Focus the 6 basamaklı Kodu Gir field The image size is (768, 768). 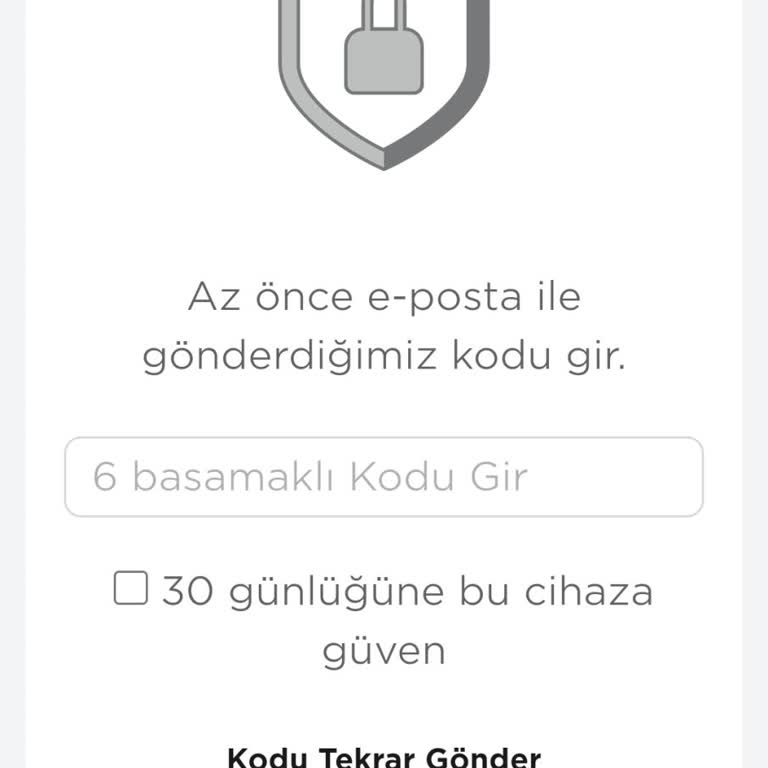click(384, 477)
